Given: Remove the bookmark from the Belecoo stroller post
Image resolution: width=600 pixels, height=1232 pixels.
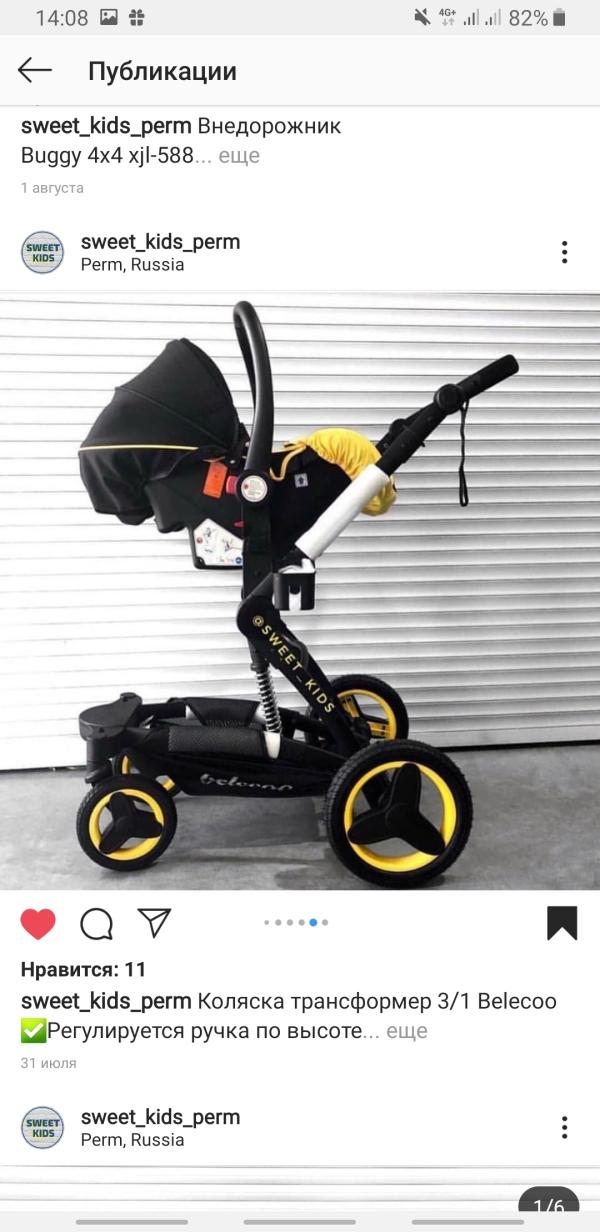Looking at the screenshot, I should [562, 923].
